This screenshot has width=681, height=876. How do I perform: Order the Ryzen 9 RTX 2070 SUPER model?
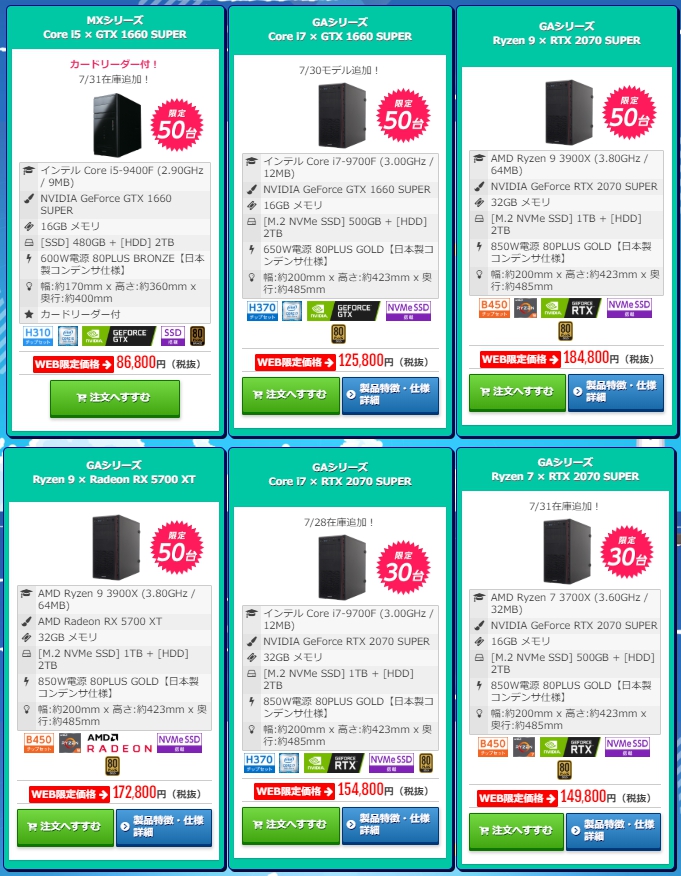516,393
